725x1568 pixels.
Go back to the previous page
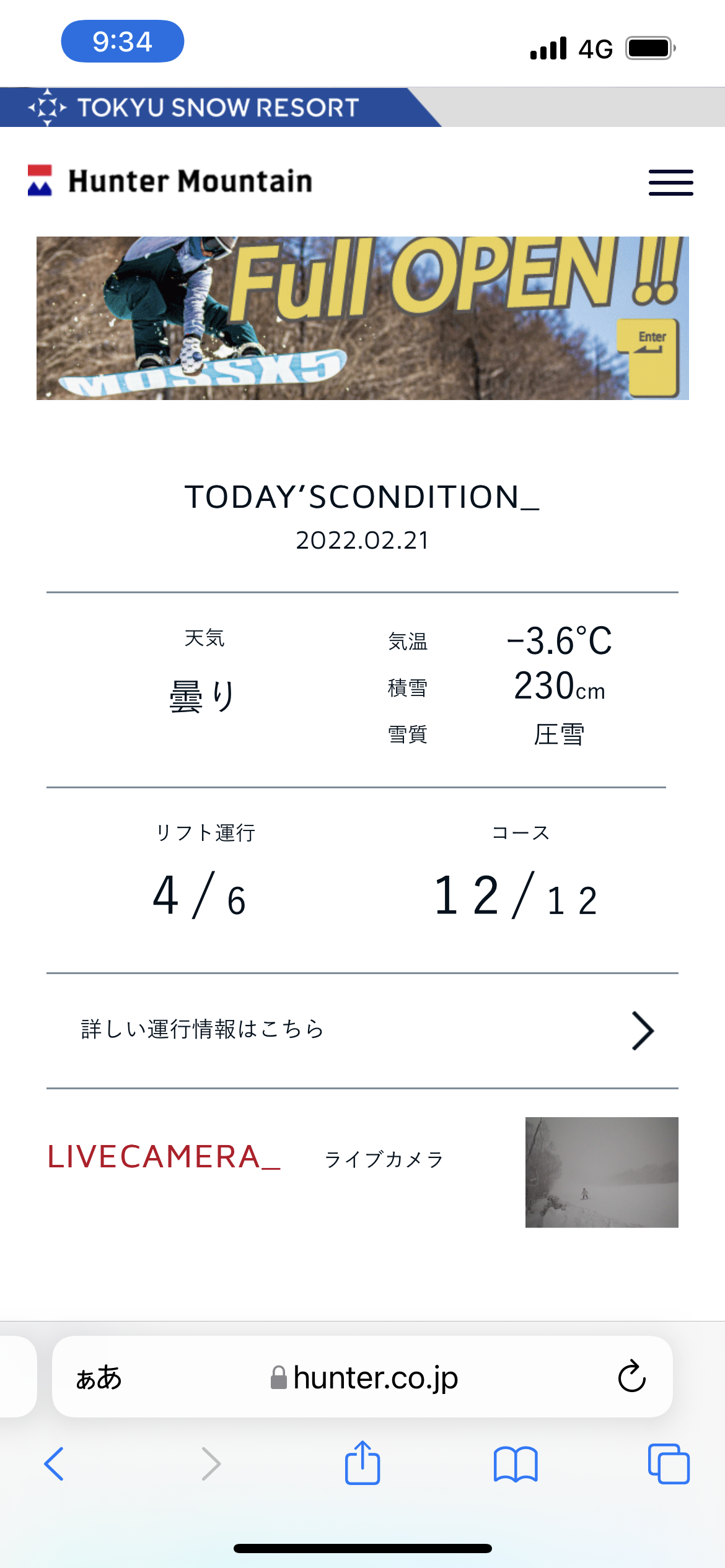point(55,1464)
